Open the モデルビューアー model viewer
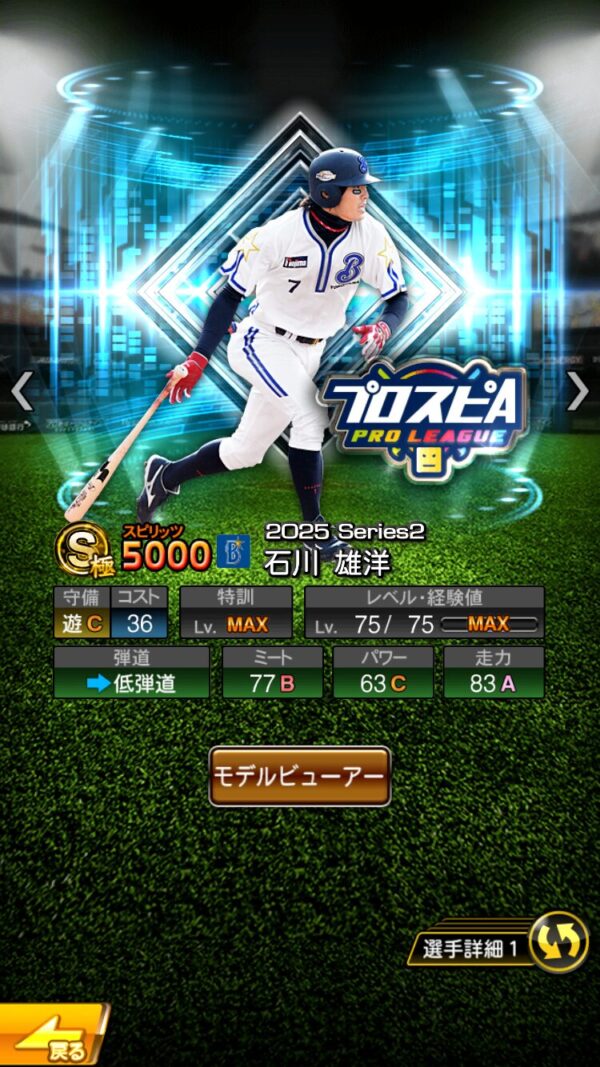Viewport: 600px width, 1067px height. click(299, 776)
